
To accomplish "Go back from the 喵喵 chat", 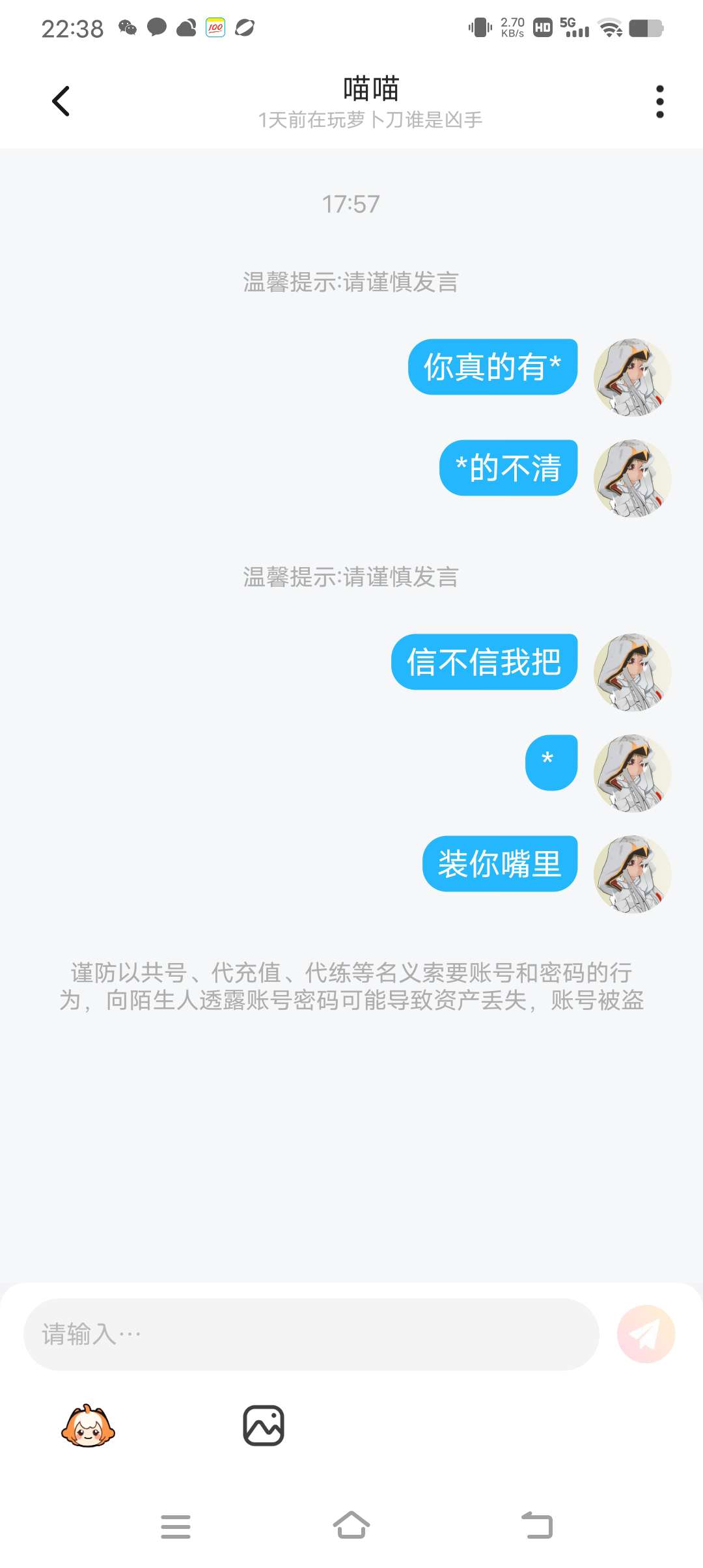I will [61, 101].
